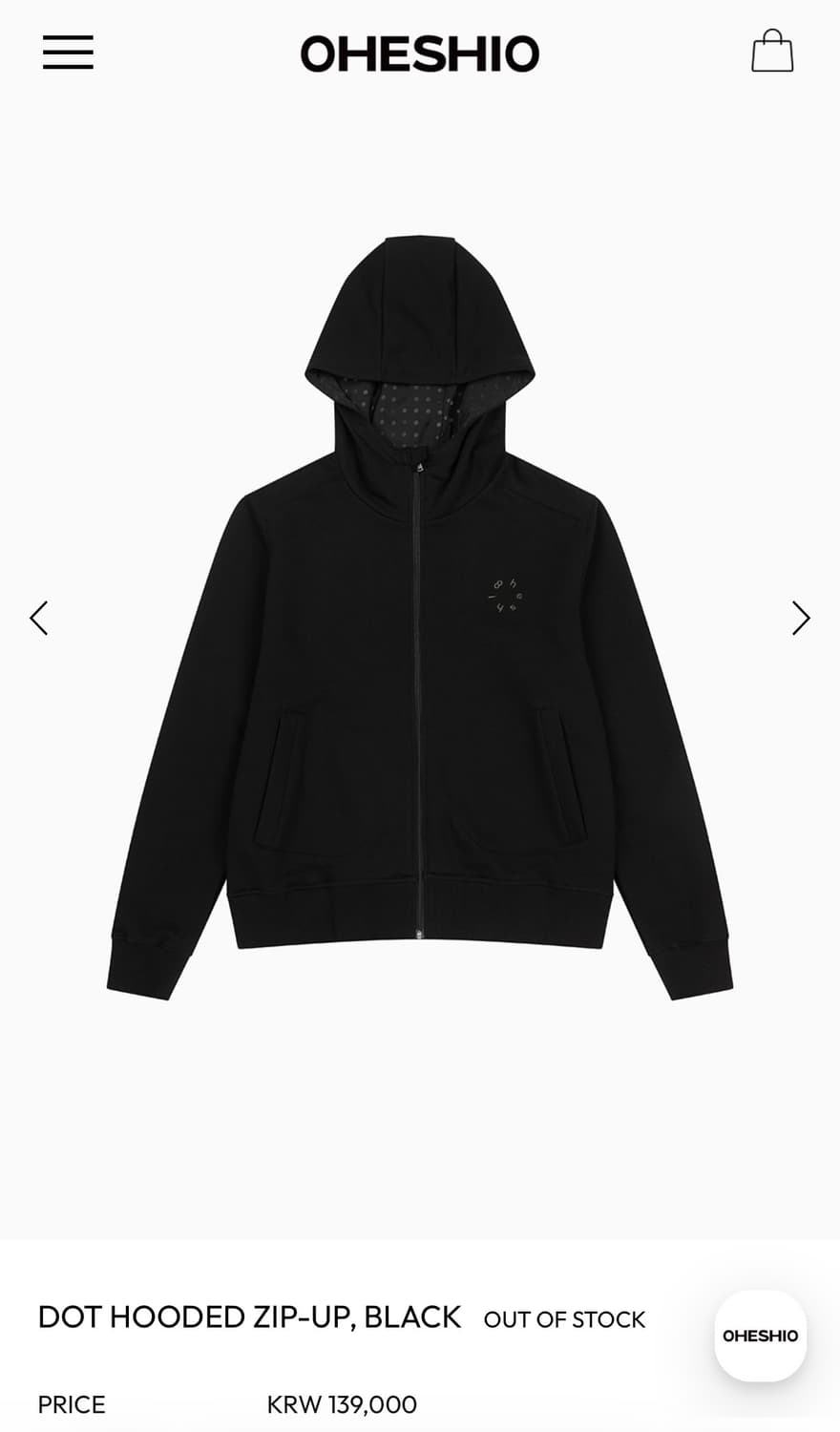This screenshot has width=840, height=1432.
Task: Collapse to previous image with left chevron
Action: [39, 618]
